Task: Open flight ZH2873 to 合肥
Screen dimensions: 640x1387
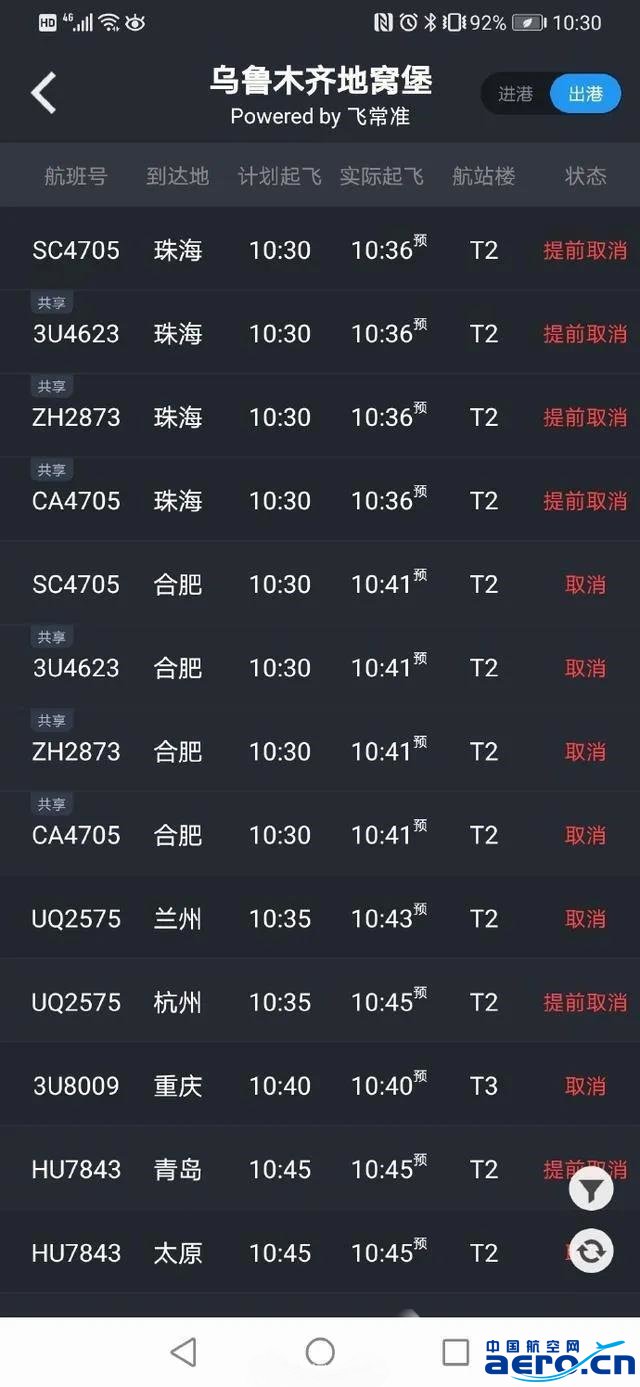Action: pyautogui.click(x=320, y=750)
